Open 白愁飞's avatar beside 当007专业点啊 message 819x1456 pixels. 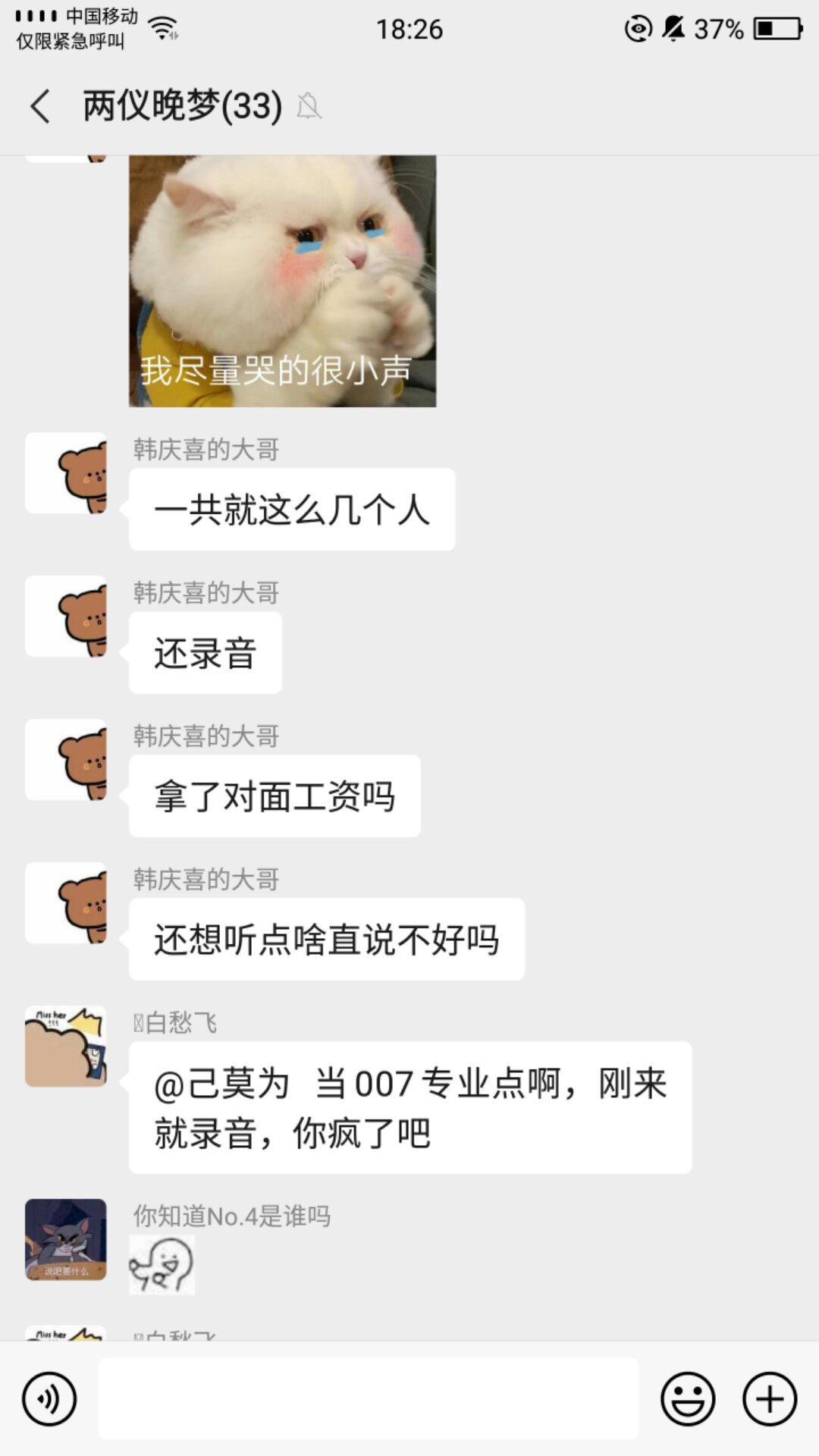(66, 1046)
